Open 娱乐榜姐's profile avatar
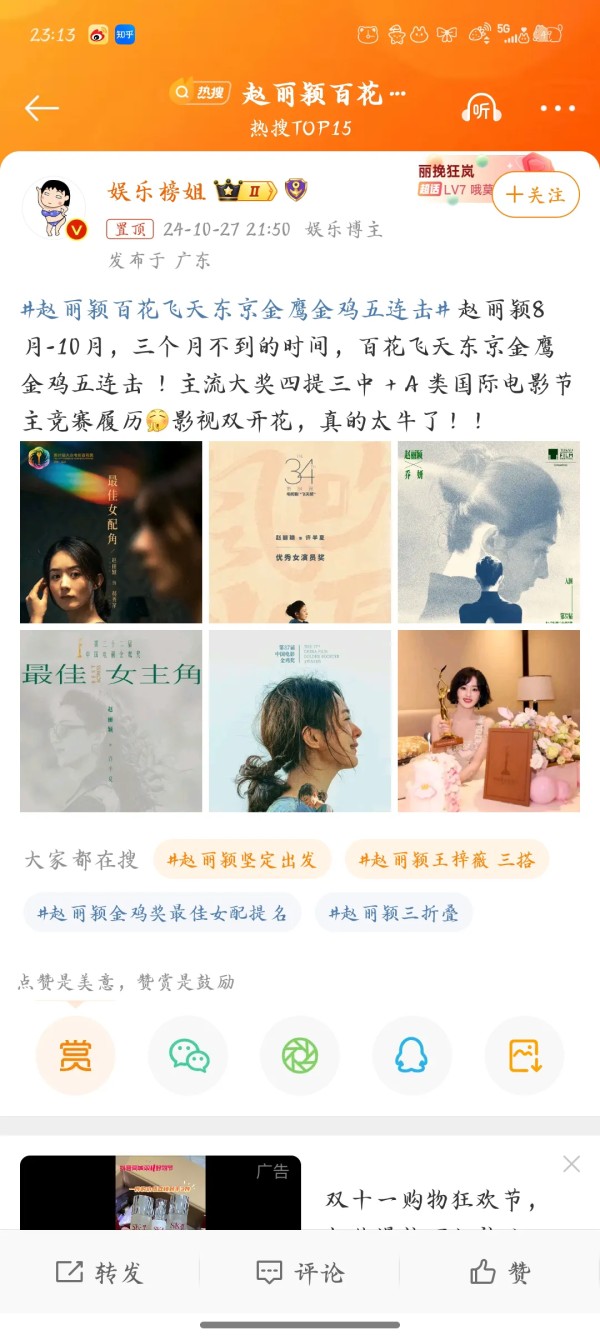Screen dimensions: 600x1340 54,208
